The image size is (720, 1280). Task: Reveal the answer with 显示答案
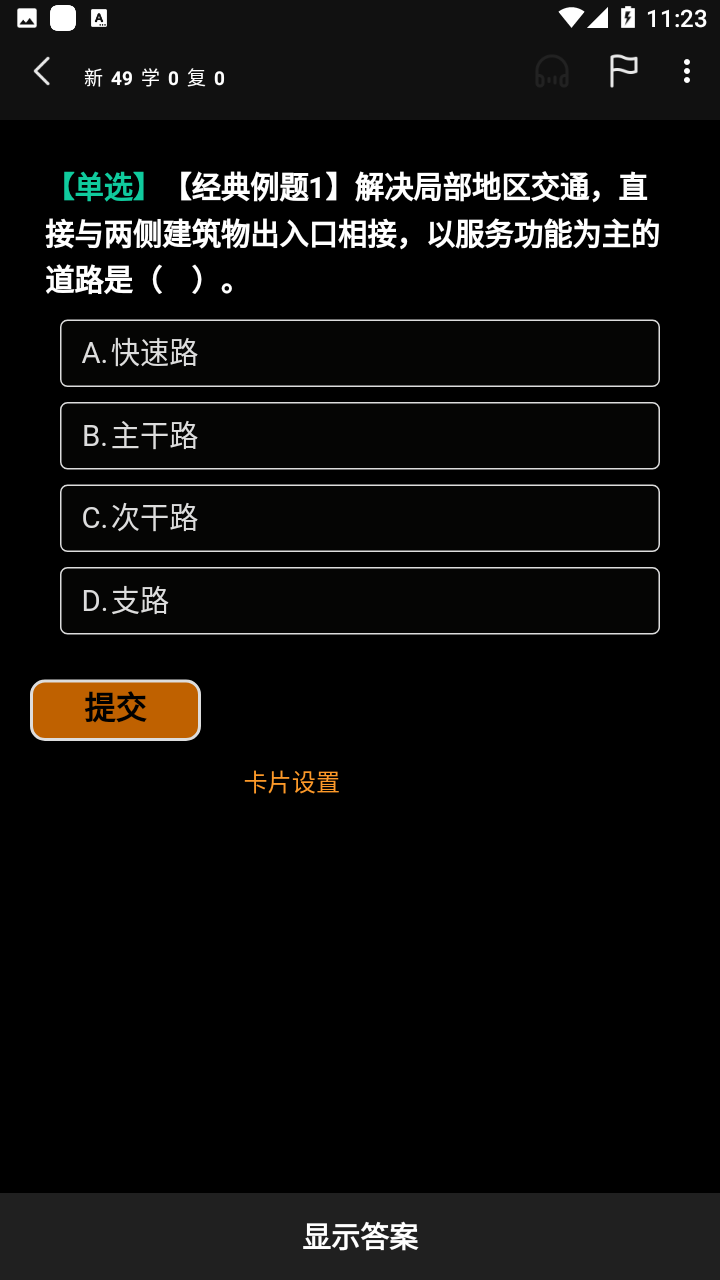click(x=360, y=1236)
